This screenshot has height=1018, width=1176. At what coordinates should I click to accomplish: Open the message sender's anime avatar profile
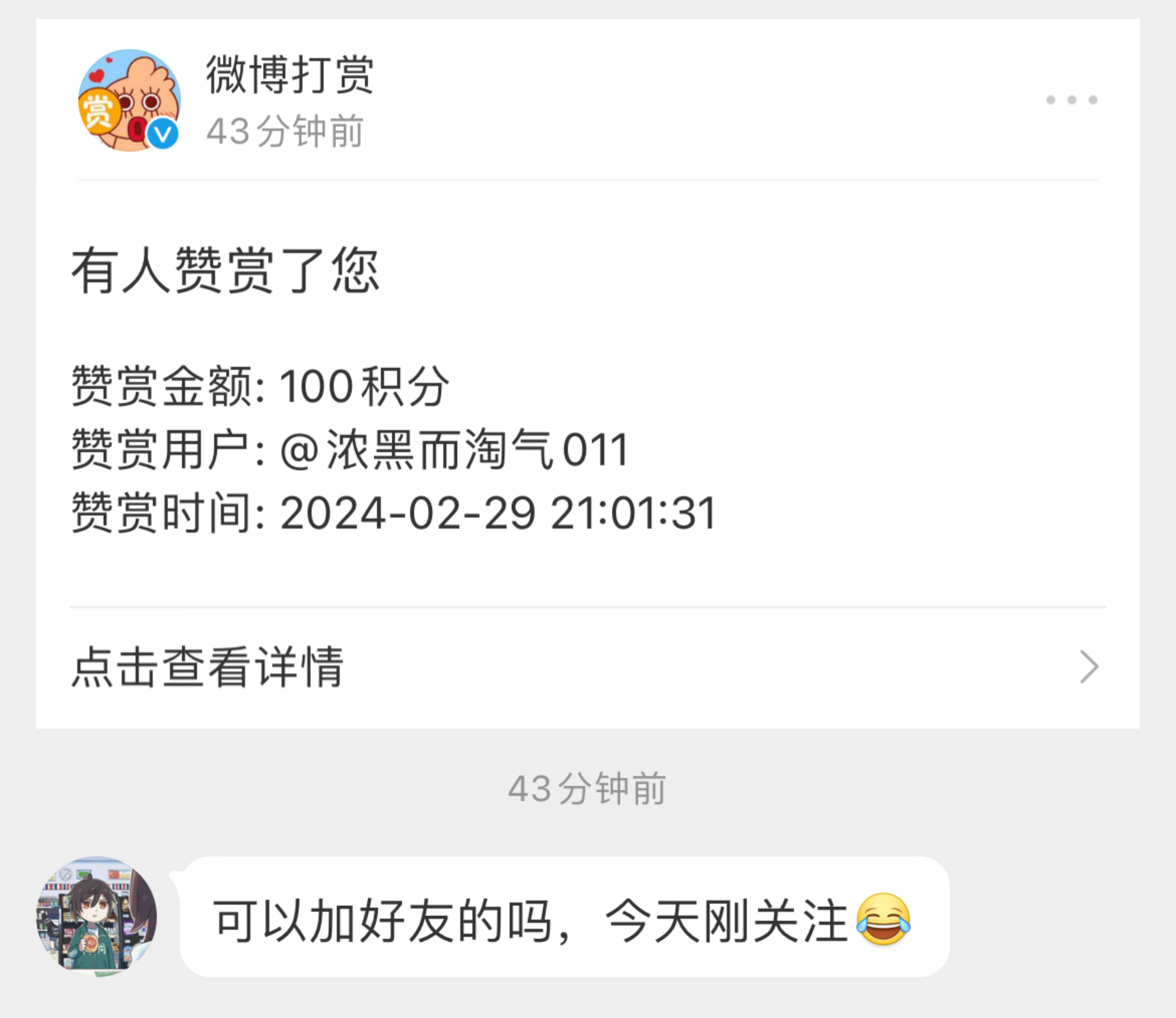tap(97, 916)
